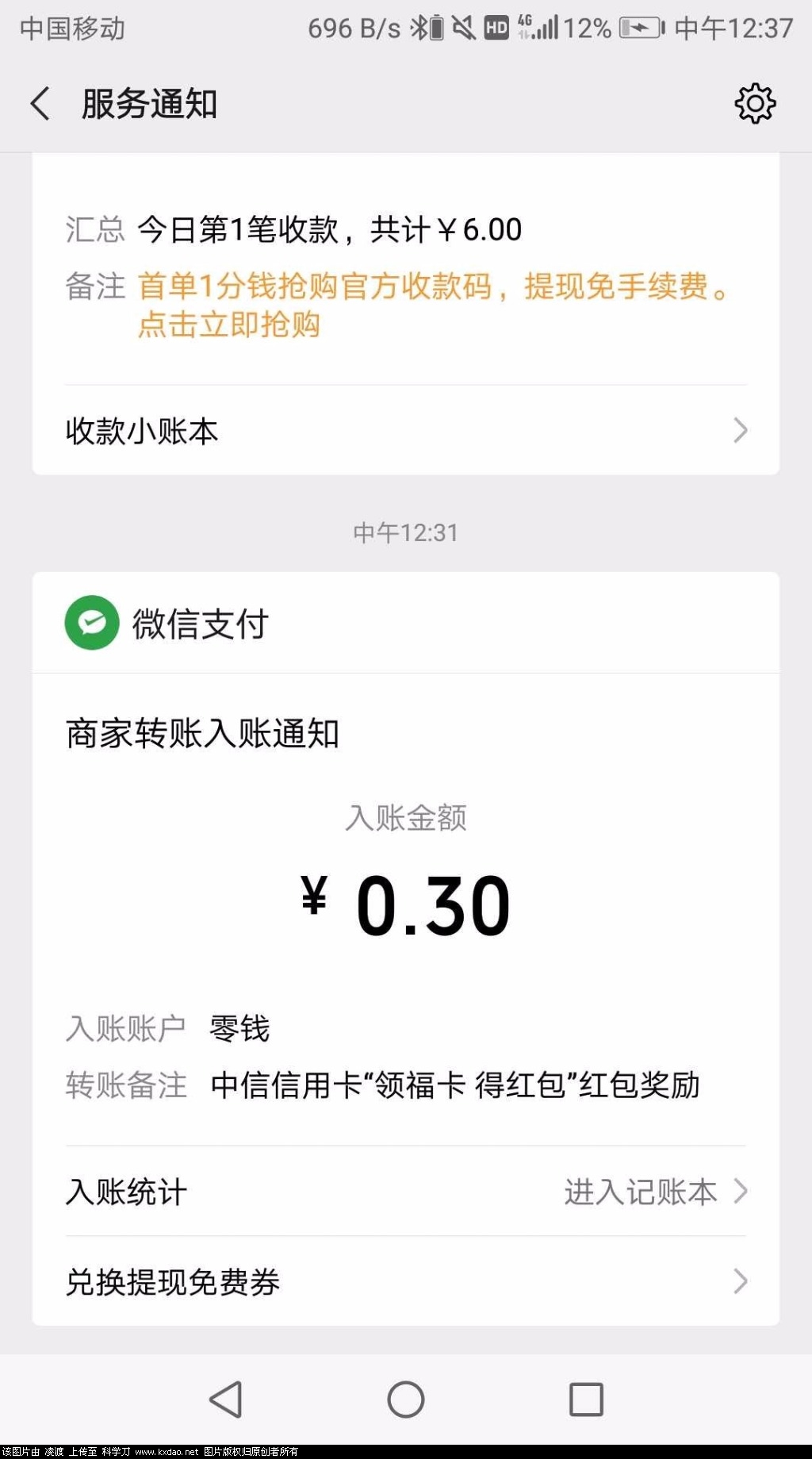Tap the battery icon in the status bar
812x1459 pixels.
(x=641, y=27)
